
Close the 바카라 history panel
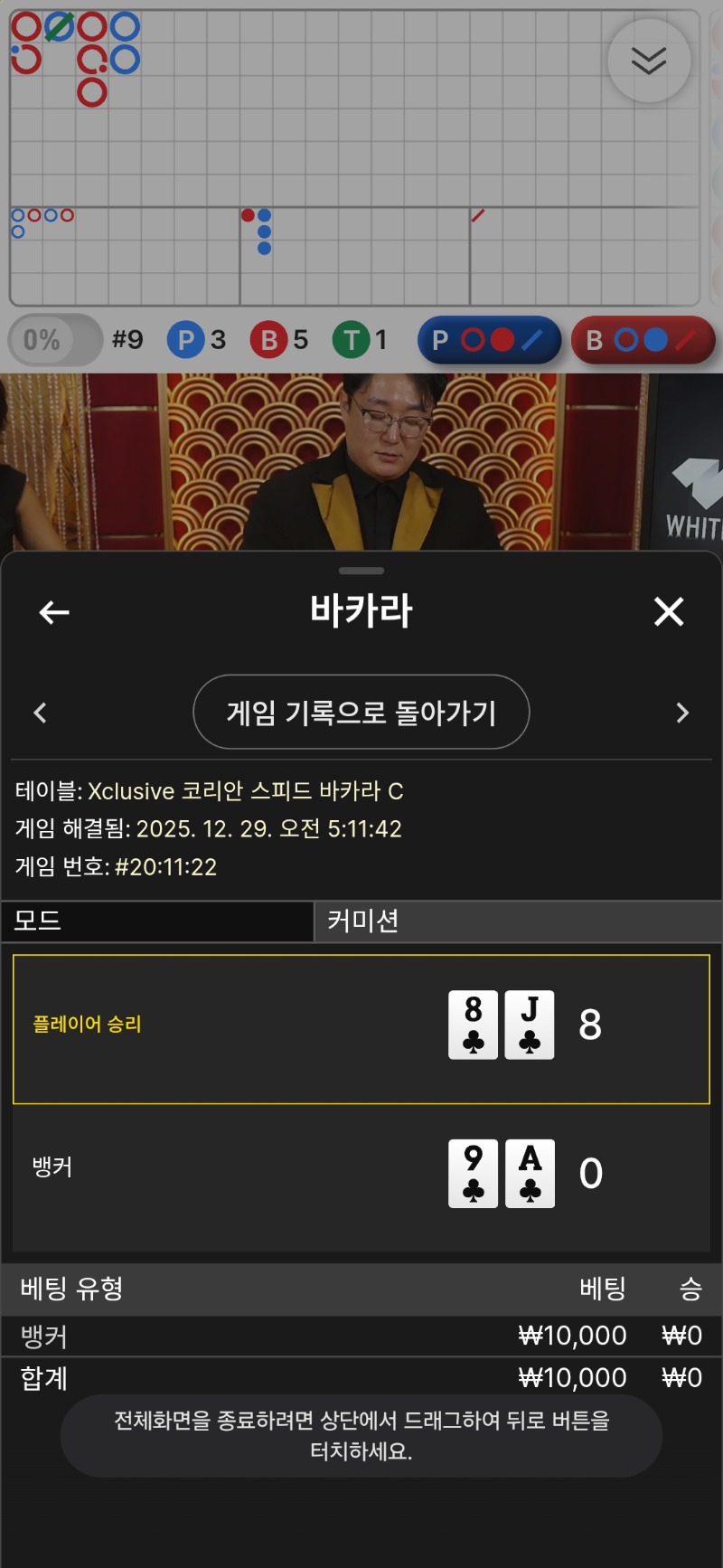[669, 612]
